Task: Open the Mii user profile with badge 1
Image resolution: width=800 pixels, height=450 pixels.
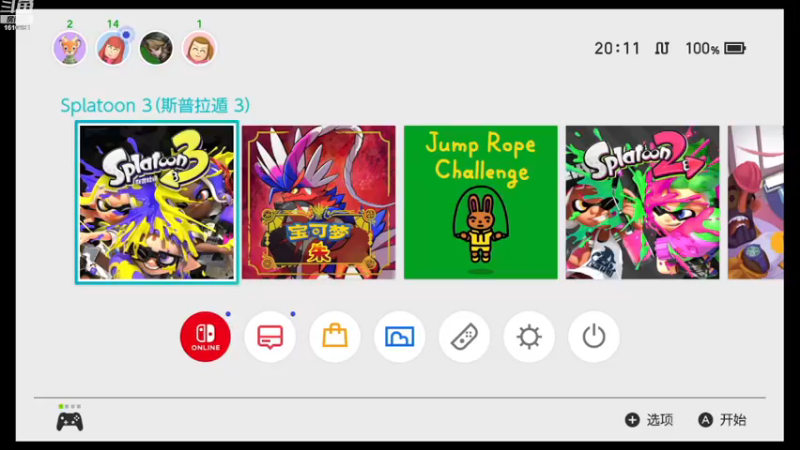Action: click(199, 48)
